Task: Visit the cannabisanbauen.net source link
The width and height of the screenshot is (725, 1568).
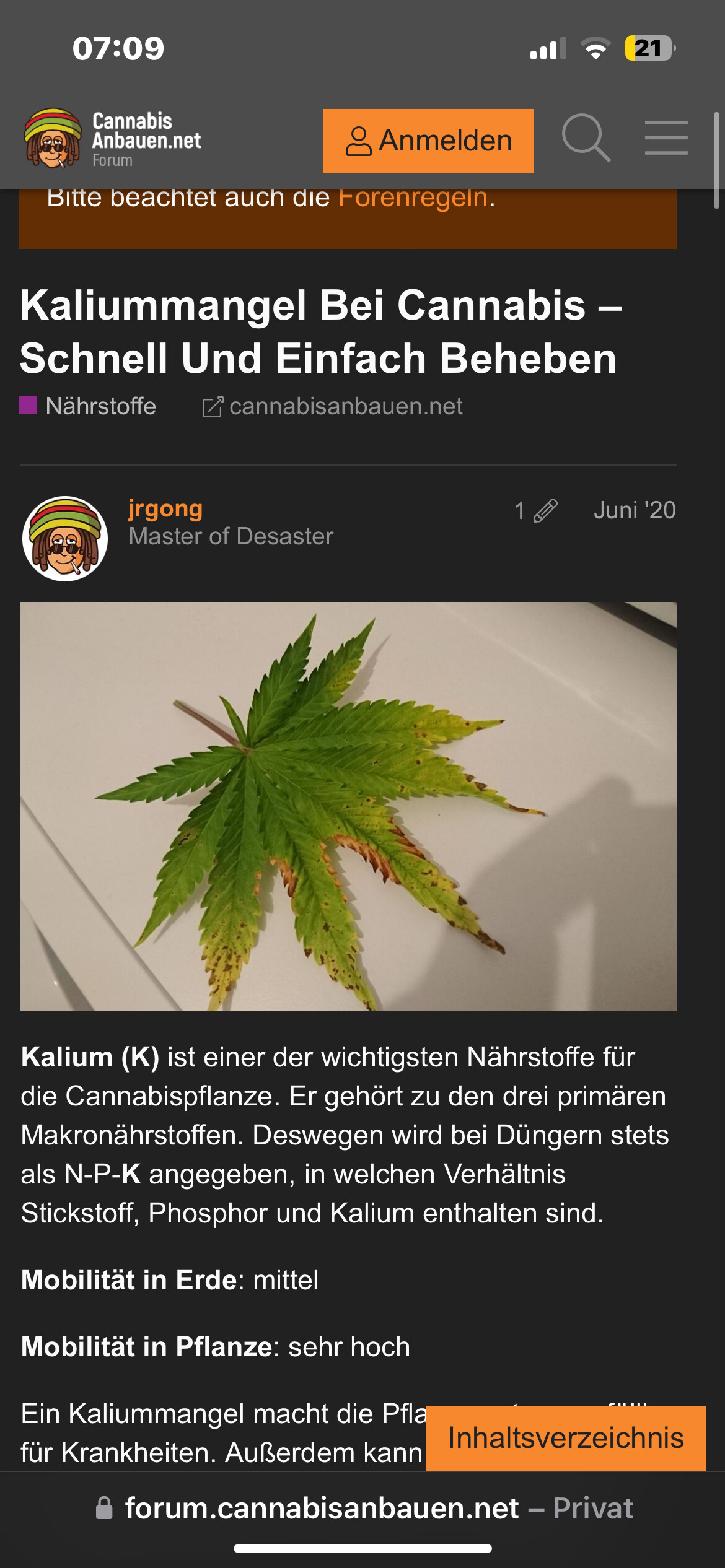Action: click(x=333, y=406)
